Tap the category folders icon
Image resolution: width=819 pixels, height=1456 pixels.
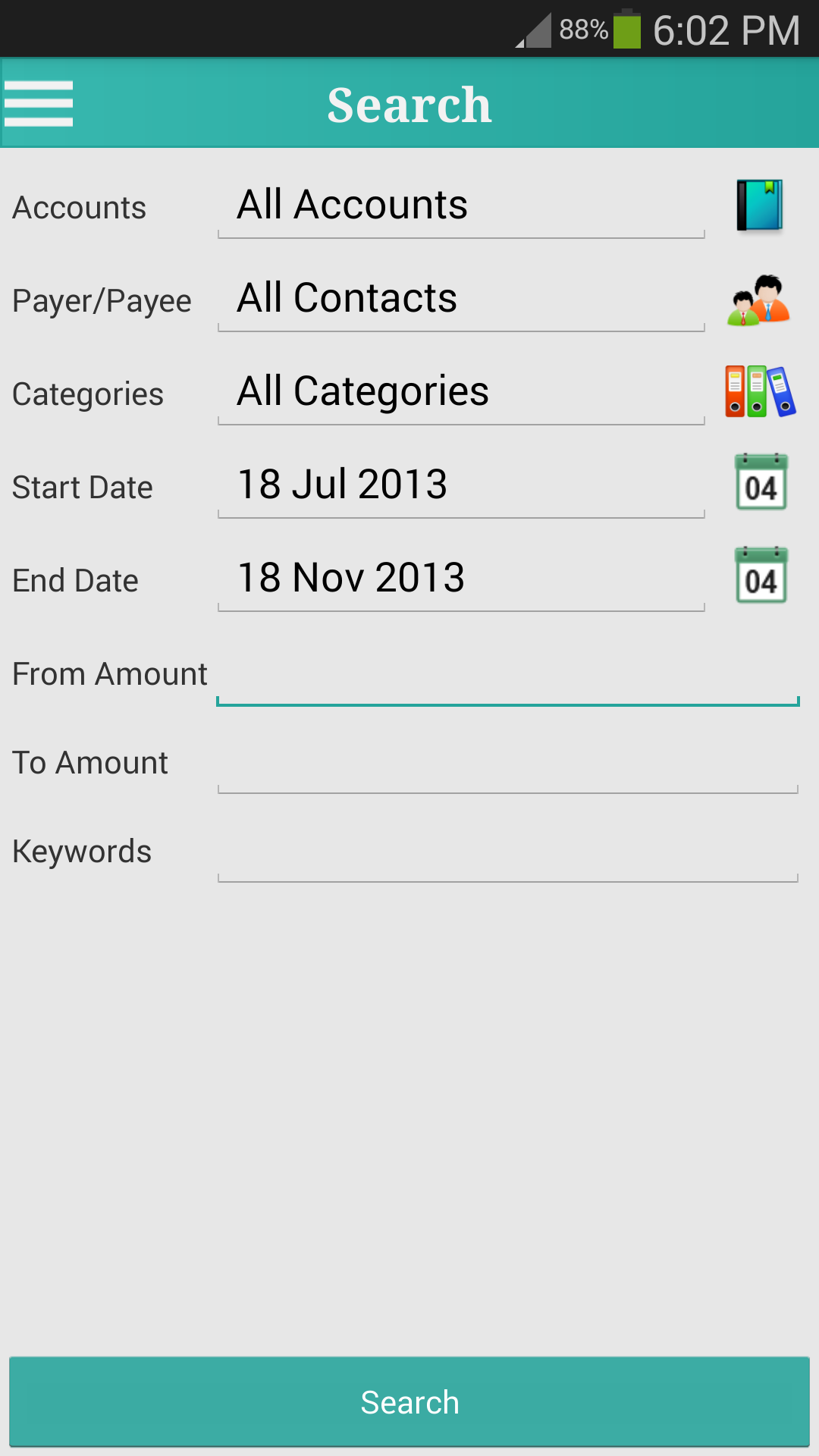coord(760,392)
